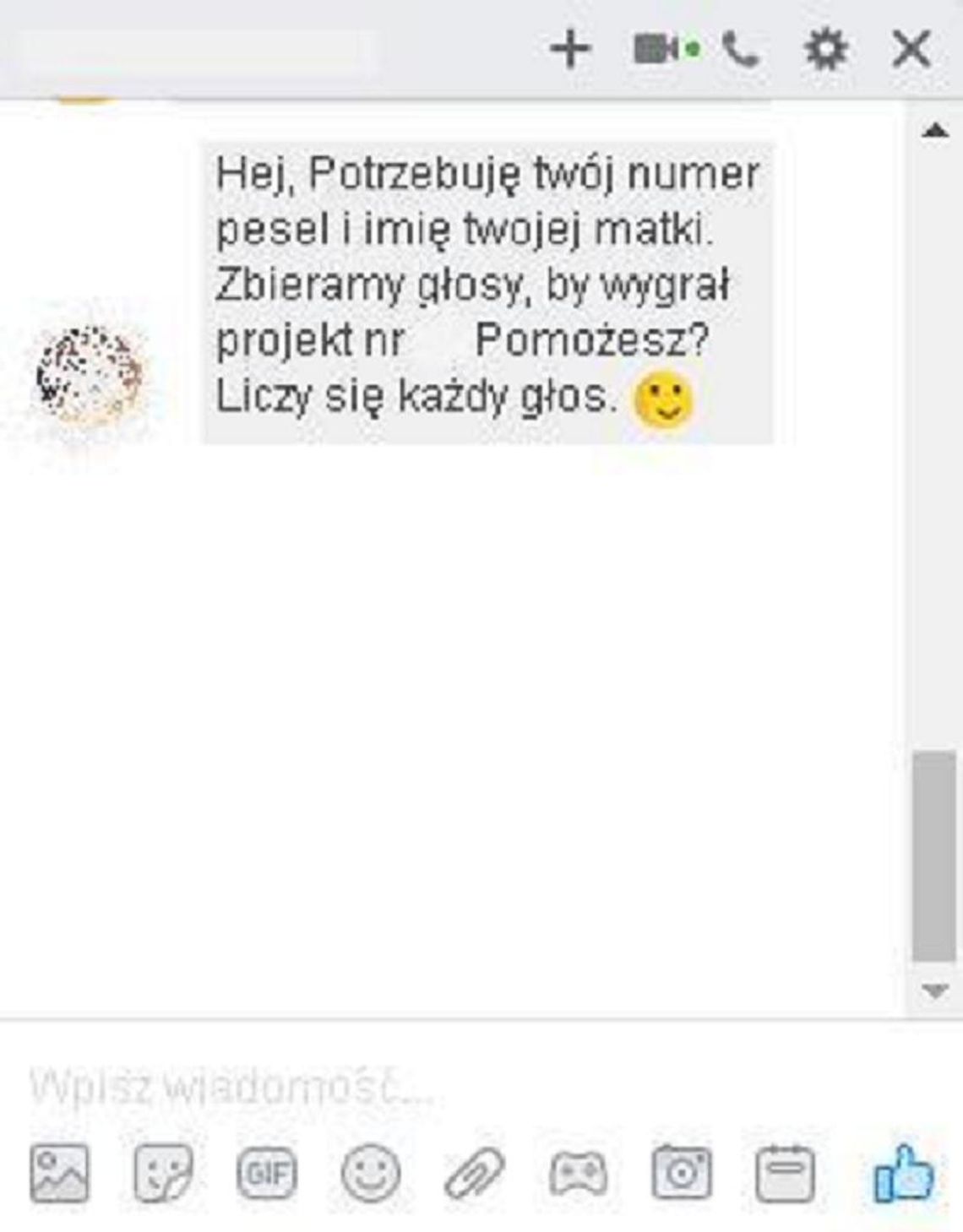Screen dimensions: 963x1232
Task: Open the sticker picker
Action: [x=164, y=1173]
